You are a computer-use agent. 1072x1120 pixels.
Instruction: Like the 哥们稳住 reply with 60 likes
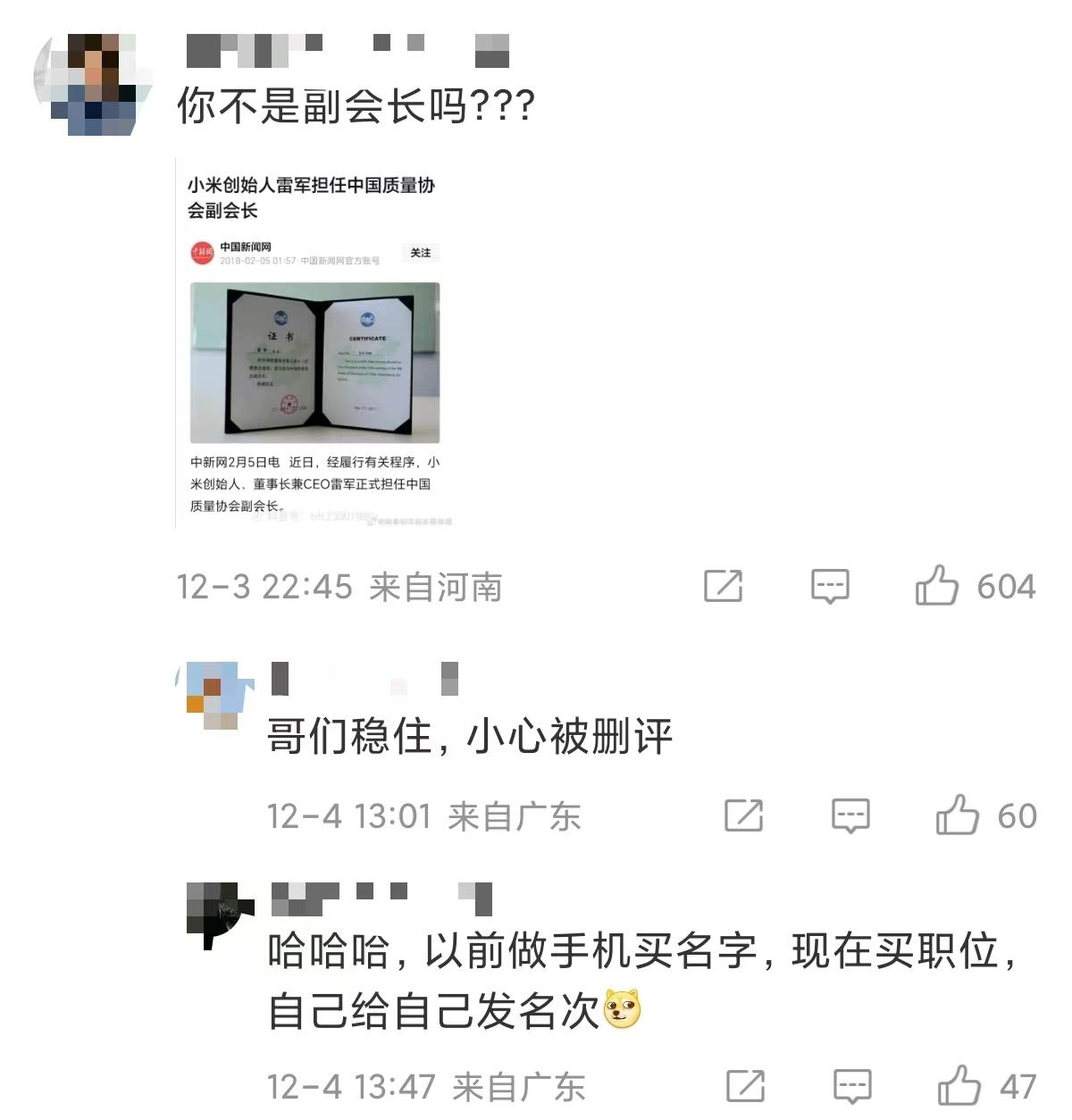[x=957, y=815]
